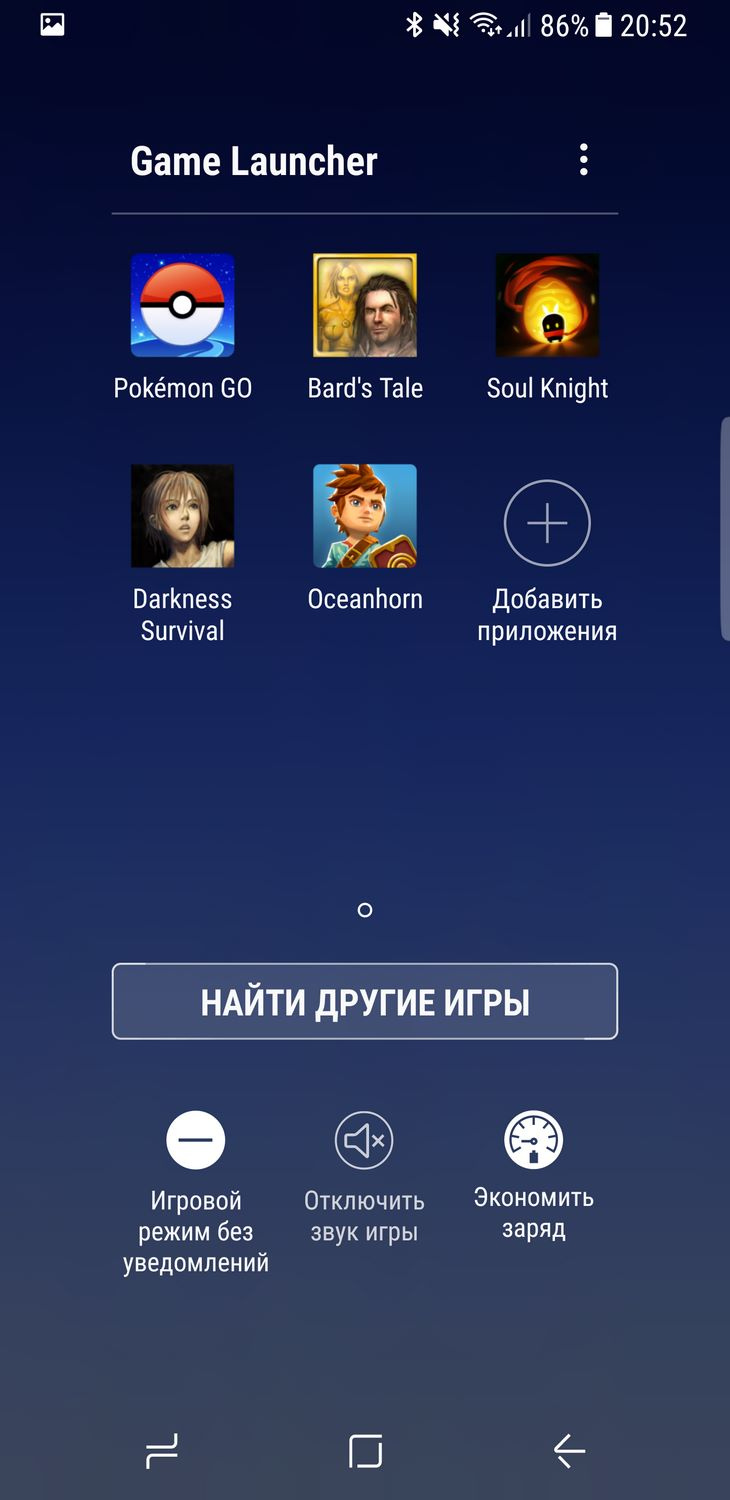Launch Oceanhorn
This screenshot has height=1500, width=730.
click(x=365, y=516)
